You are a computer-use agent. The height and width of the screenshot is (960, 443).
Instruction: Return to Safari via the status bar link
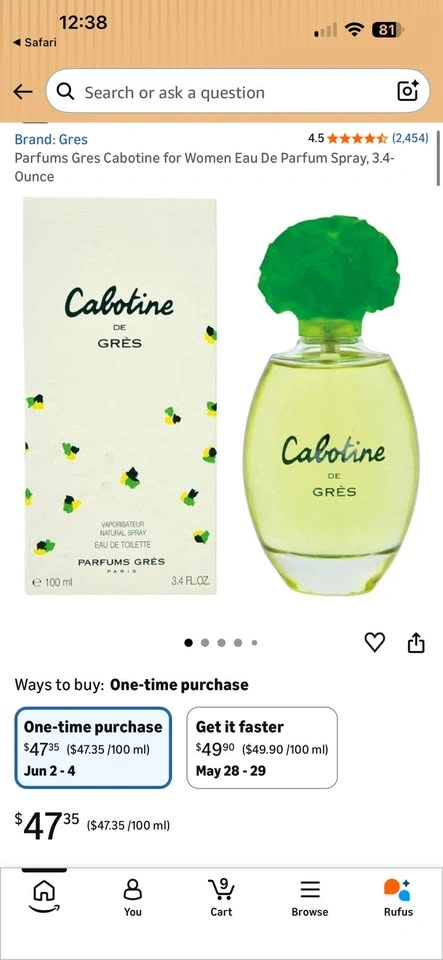pos(35,42)
